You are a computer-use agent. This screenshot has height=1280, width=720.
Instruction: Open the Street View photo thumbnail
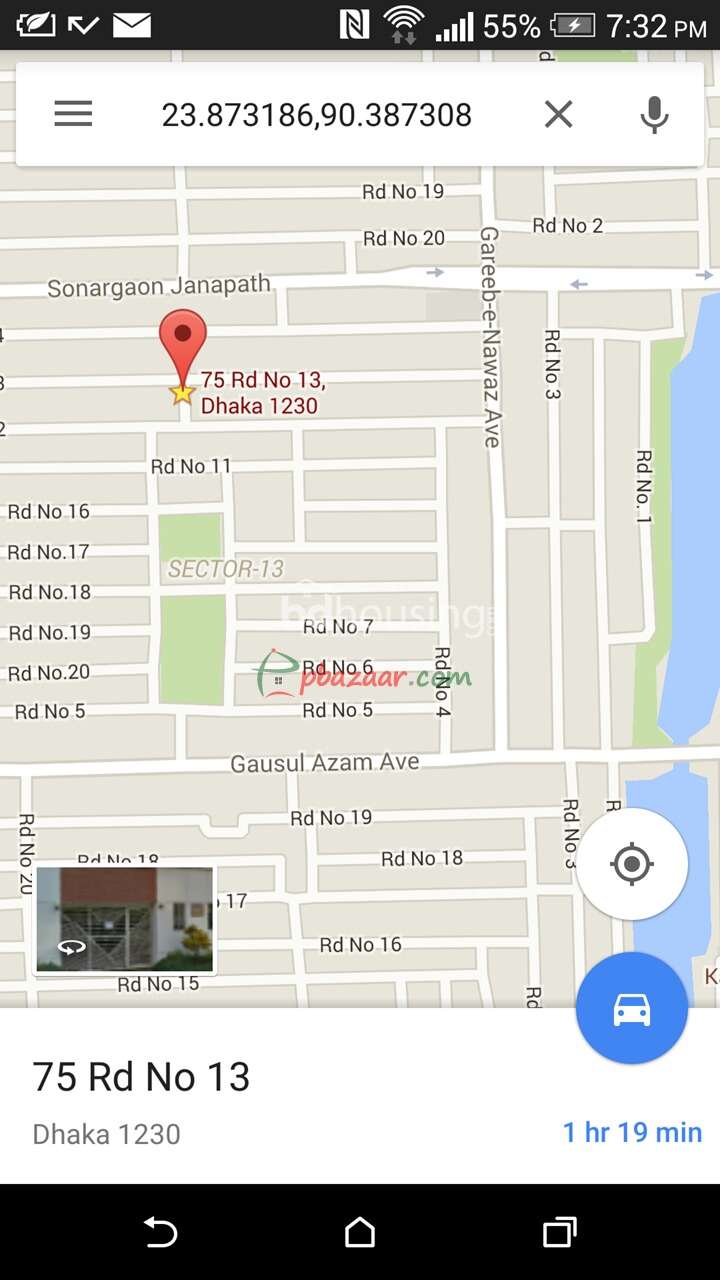click(x=125, y=920)
